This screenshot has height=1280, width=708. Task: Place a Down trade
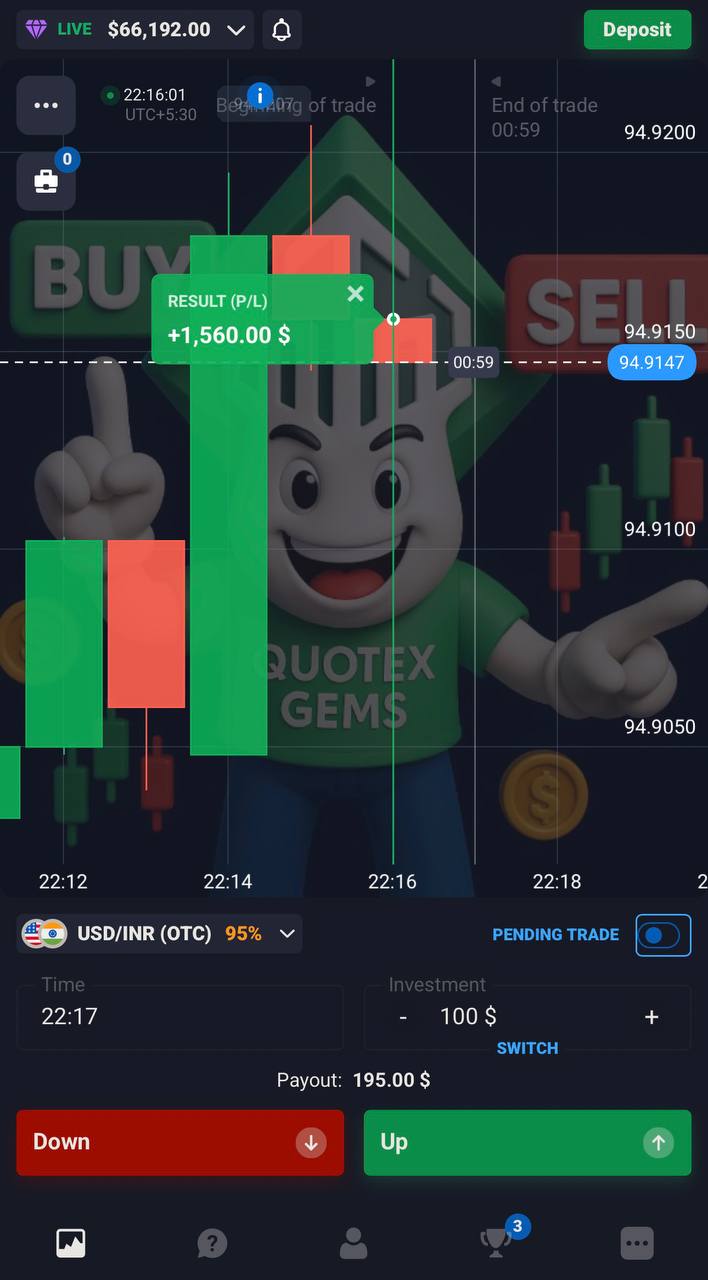tap(180, 1142)
